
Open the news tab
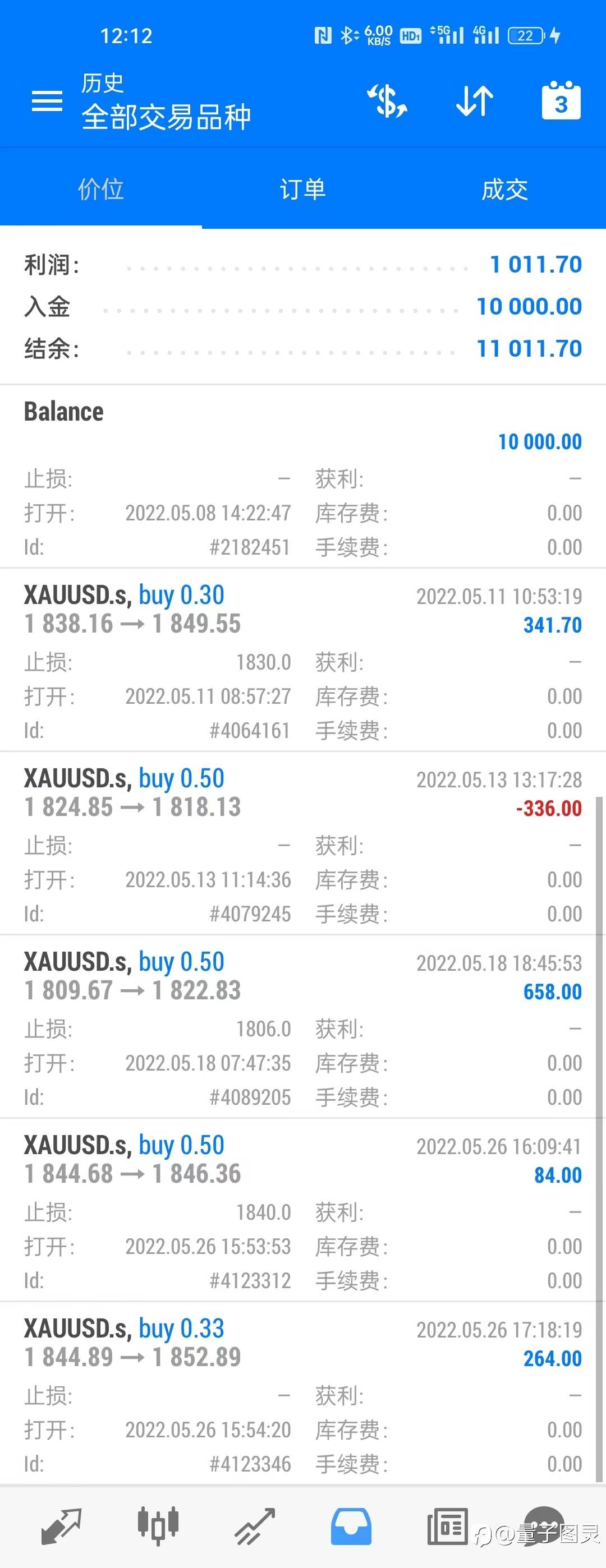[448, 1526]
